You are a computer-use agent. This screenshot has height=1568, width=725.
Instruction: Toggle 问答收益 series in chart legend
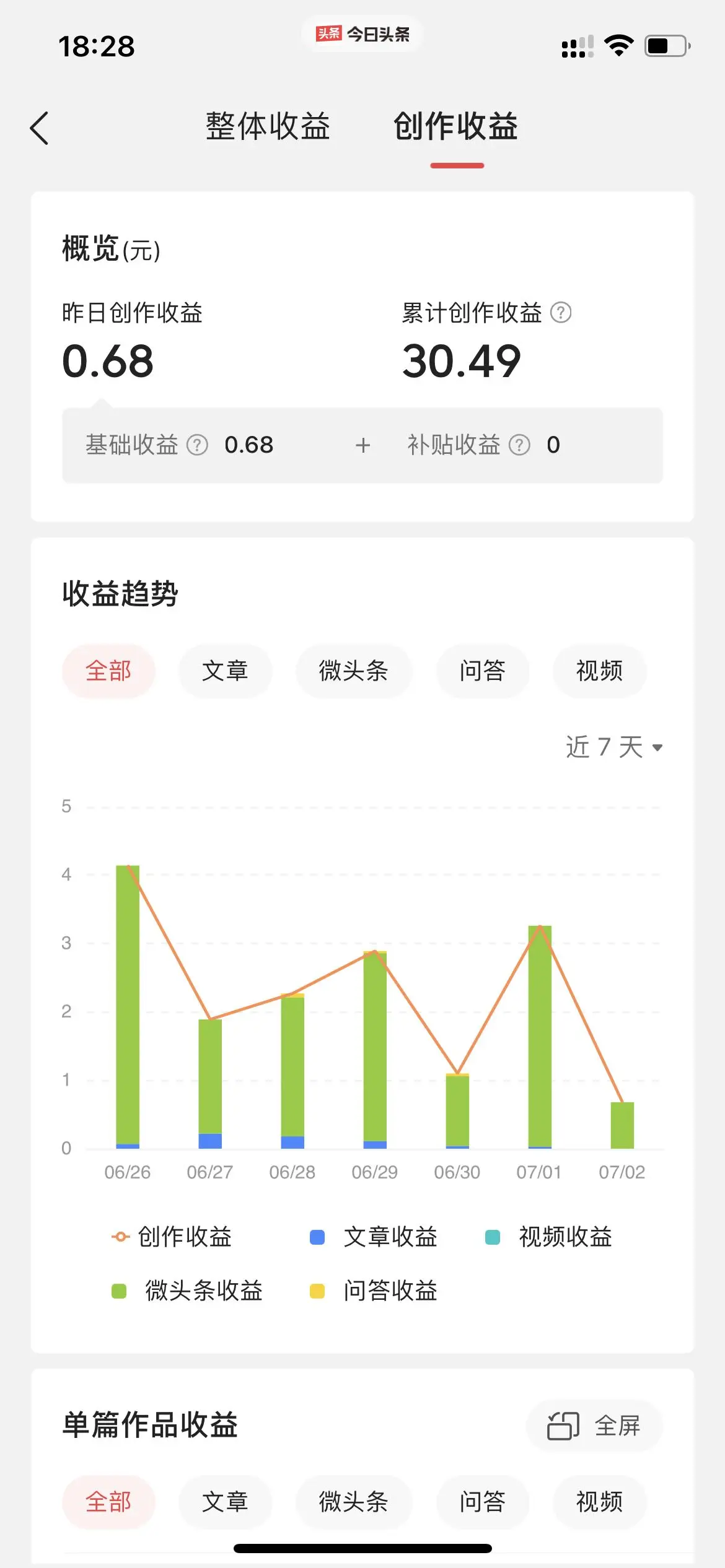(x=374, y=1291)
